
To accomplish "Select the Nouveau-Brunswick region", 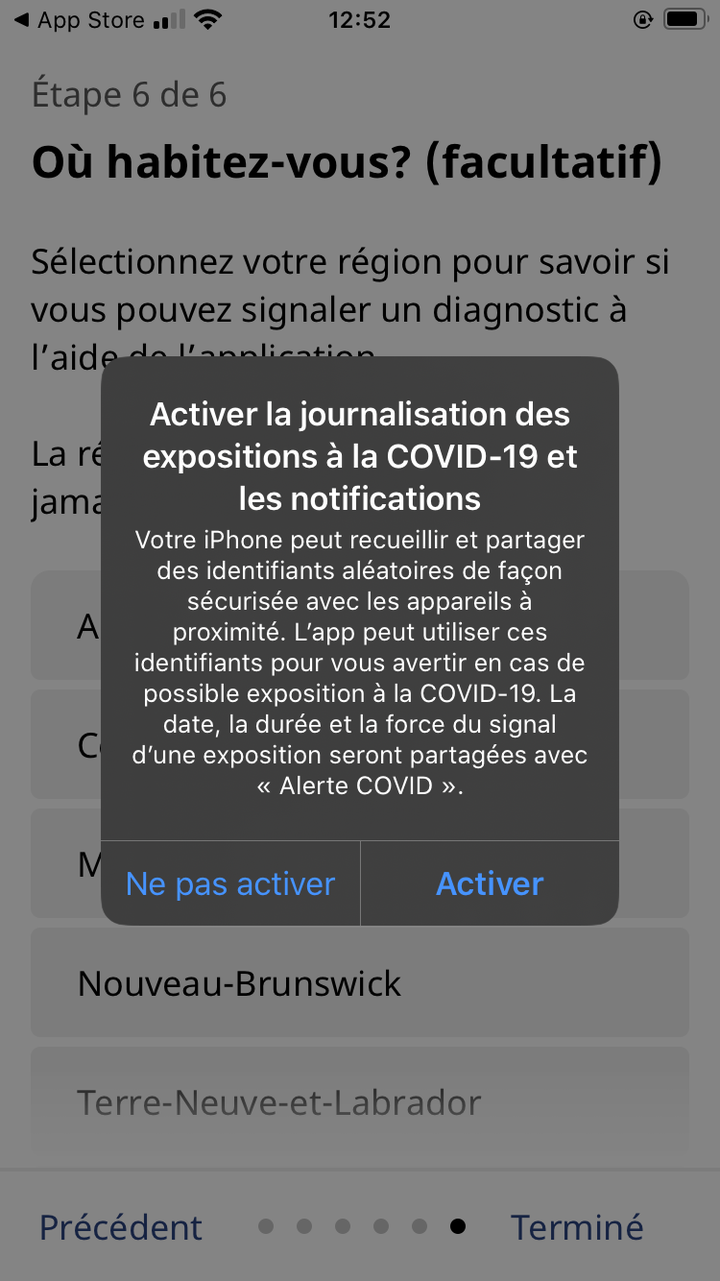I will tap(360, 983).
